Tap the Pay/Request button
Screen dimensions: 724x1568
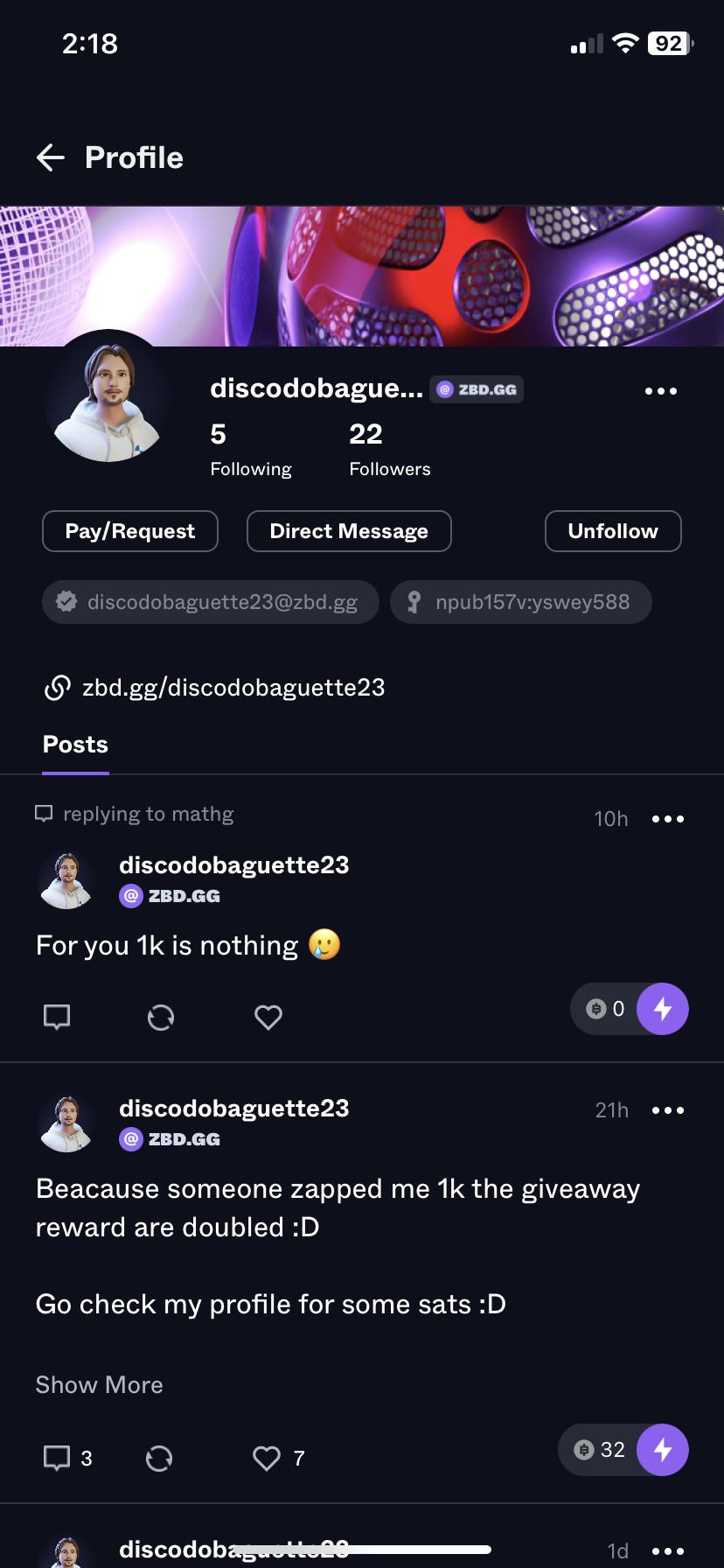point(130,531)
